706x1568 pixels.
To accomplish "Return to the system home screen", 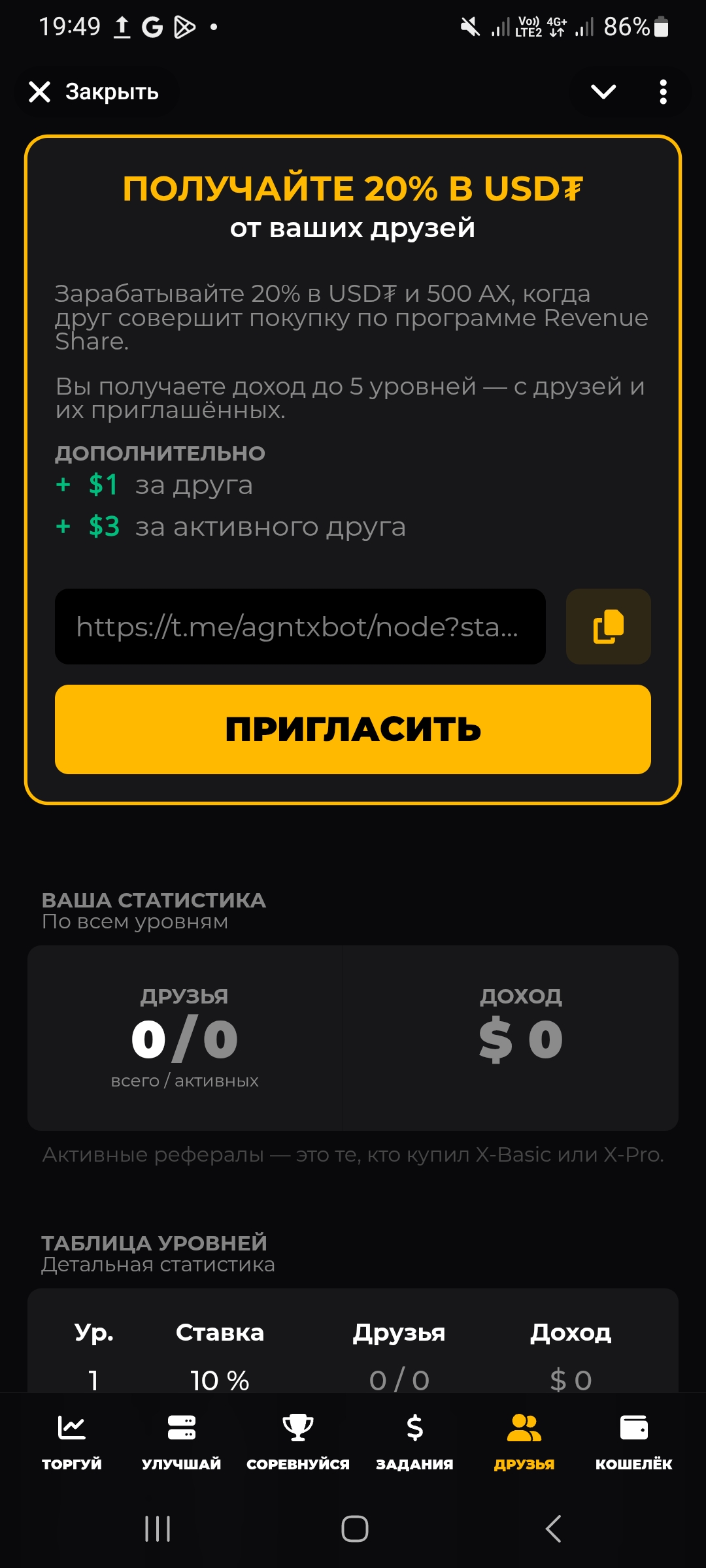I will tap(354, 1529).
